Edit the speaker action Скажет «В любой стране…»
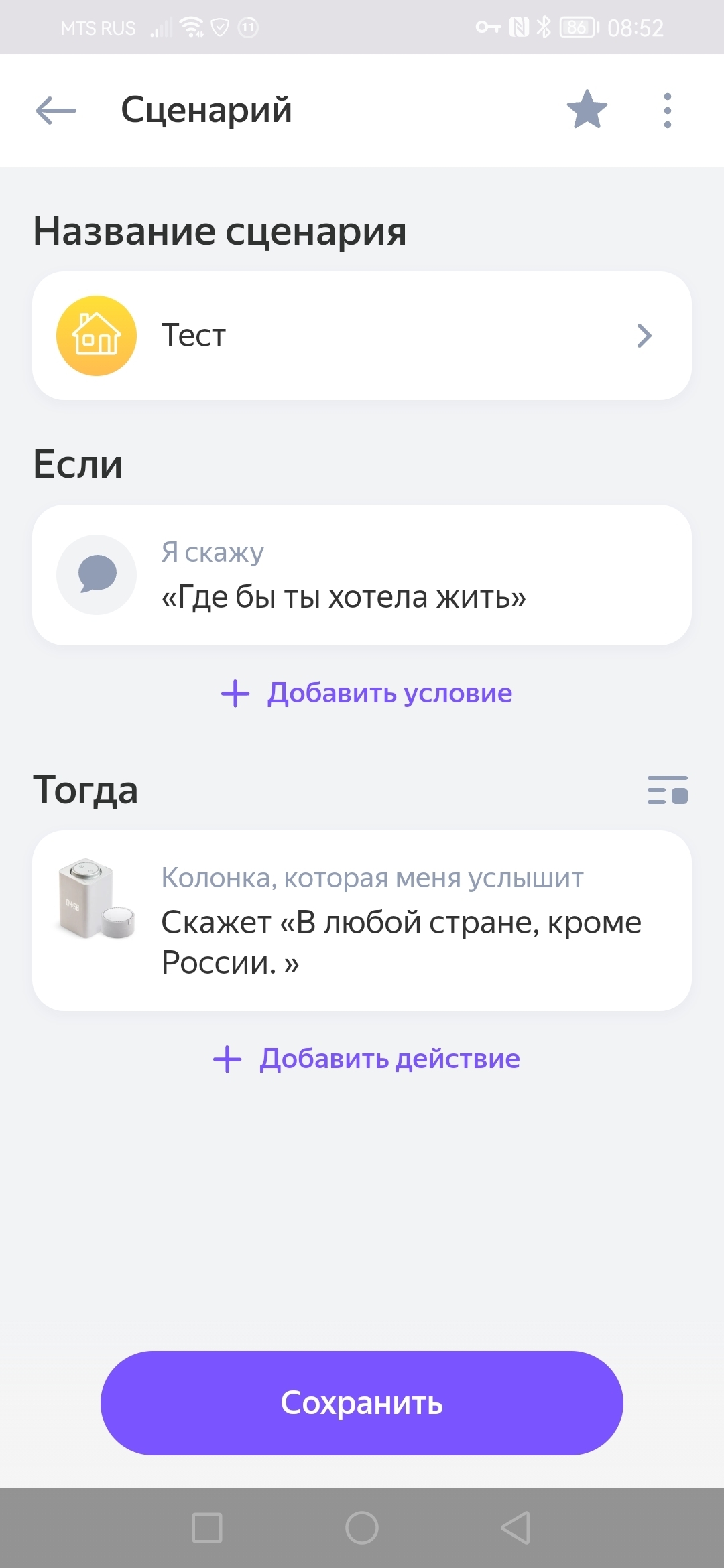 tap(362, 920)
